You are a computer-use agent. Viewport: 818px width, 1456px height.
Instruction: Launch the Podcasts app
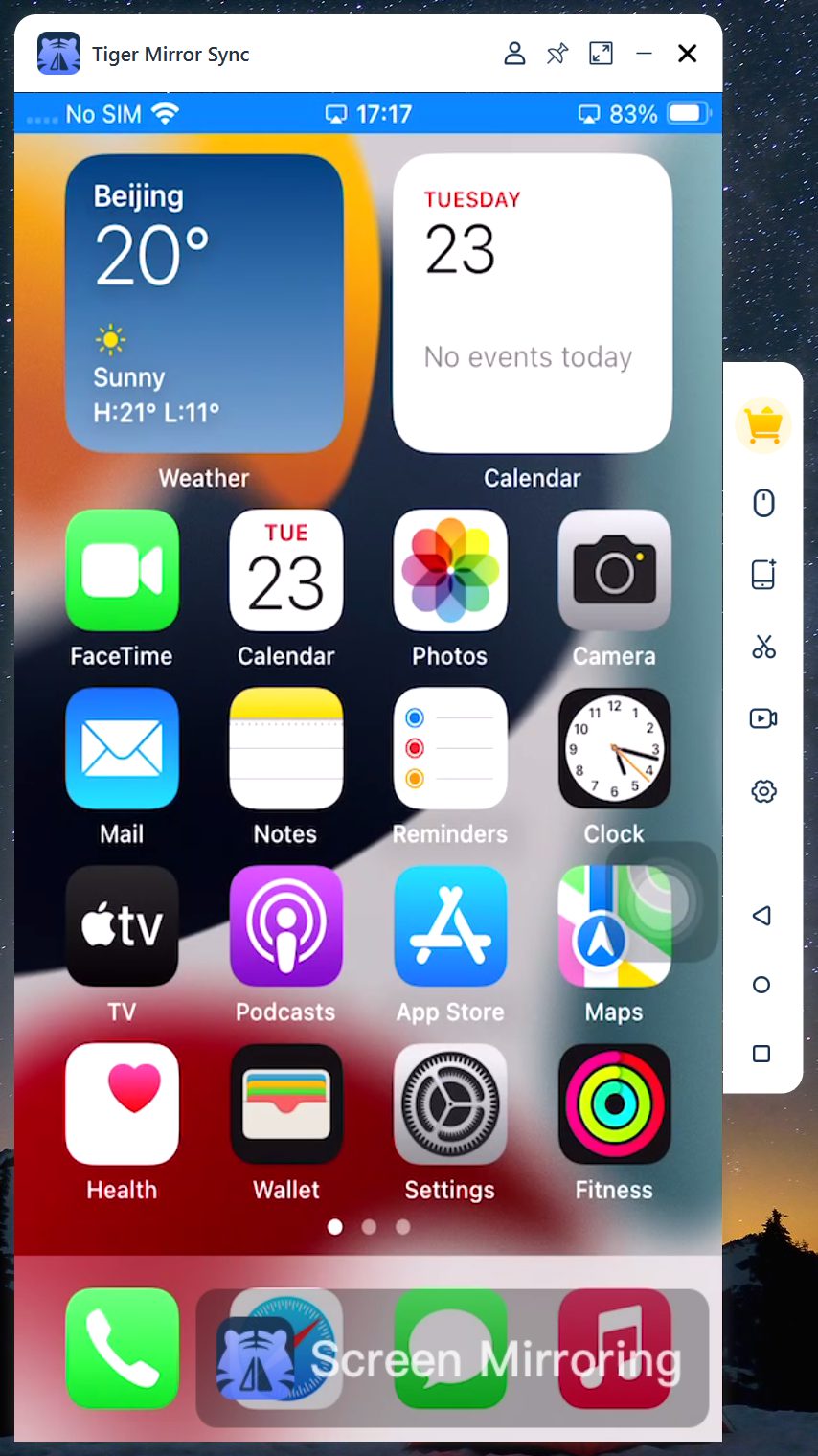(x=285, y=926)
